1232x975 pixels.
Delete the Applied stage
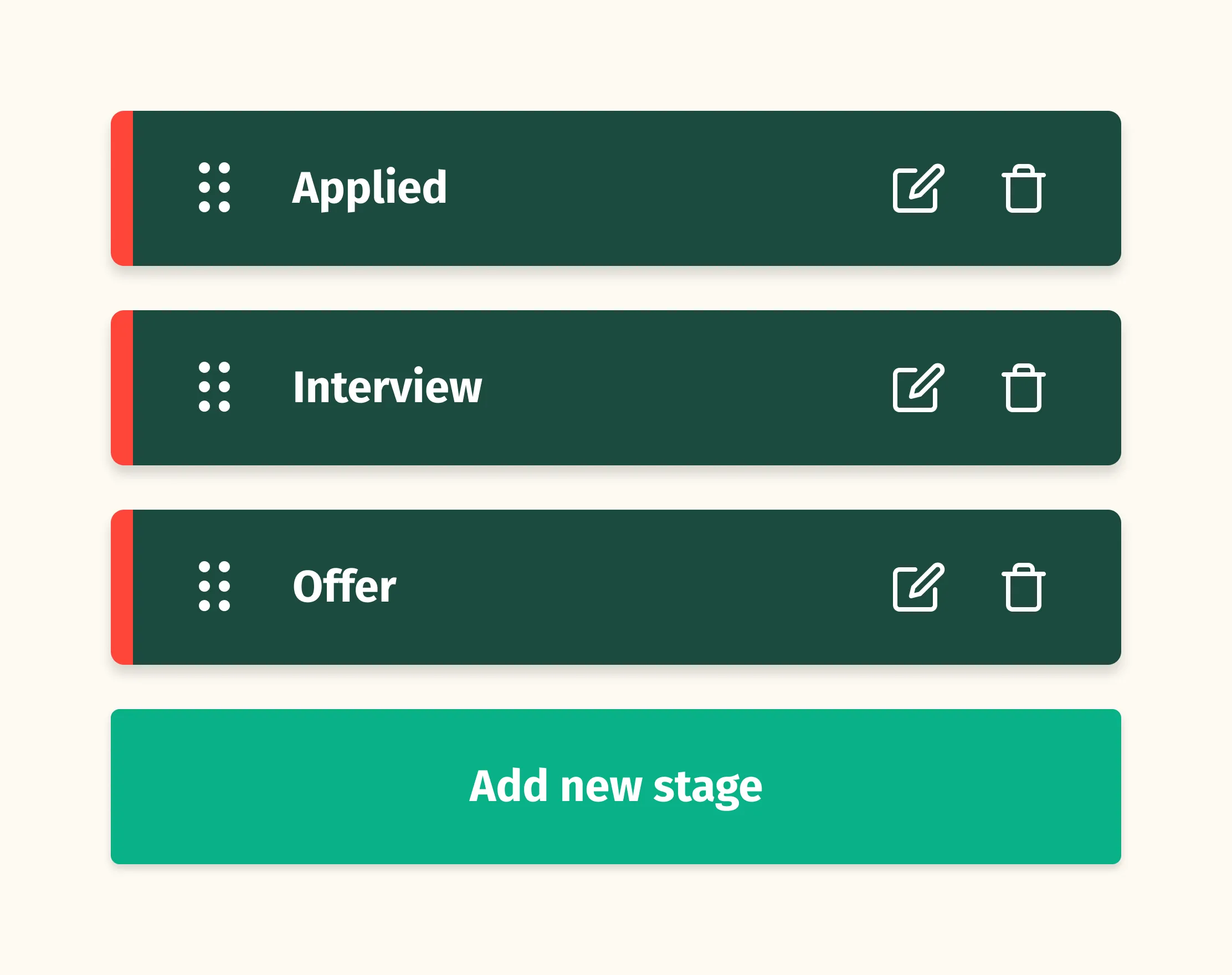(x=1024, y=188)
